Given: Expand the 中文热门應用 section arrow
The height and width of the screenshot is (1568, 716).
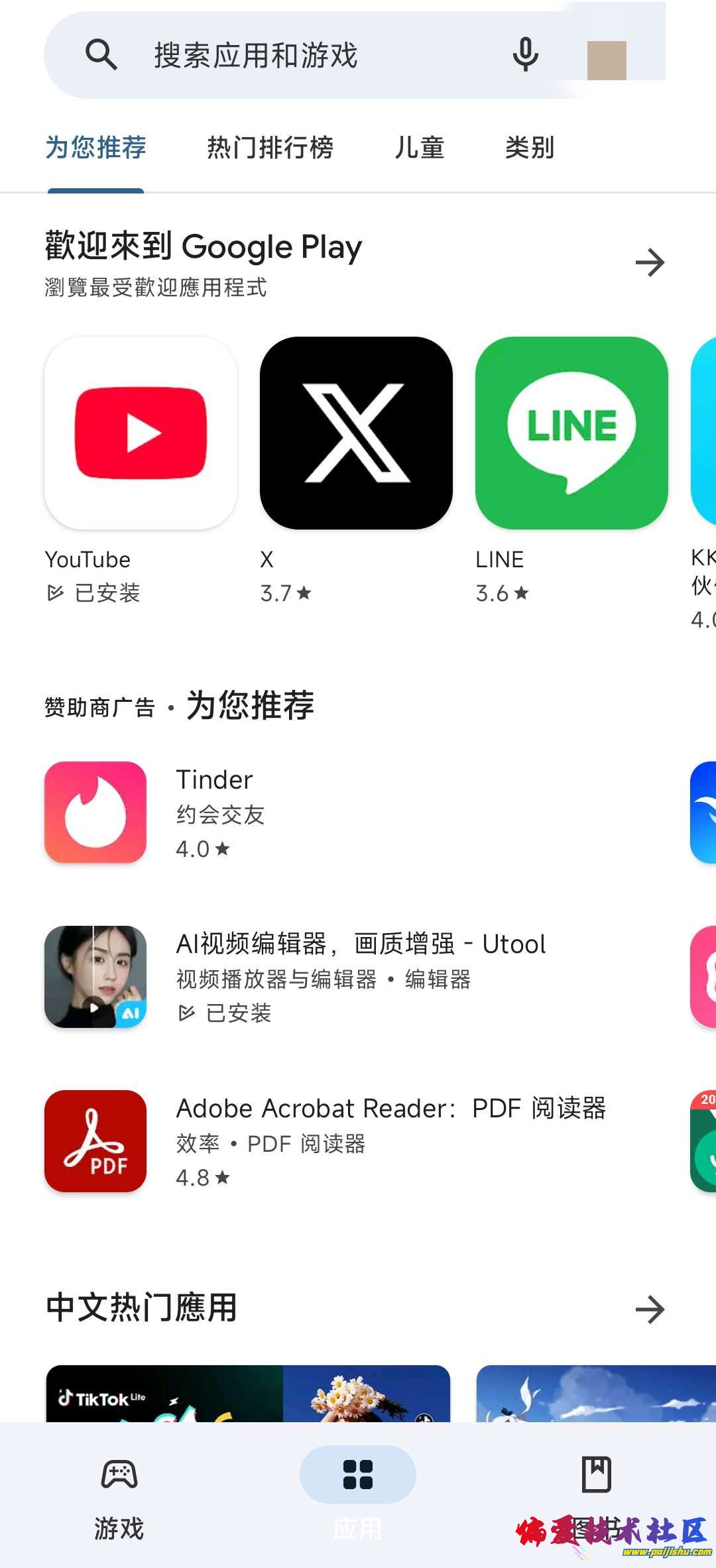Looking at the screenshot, I should [650, 1310].
